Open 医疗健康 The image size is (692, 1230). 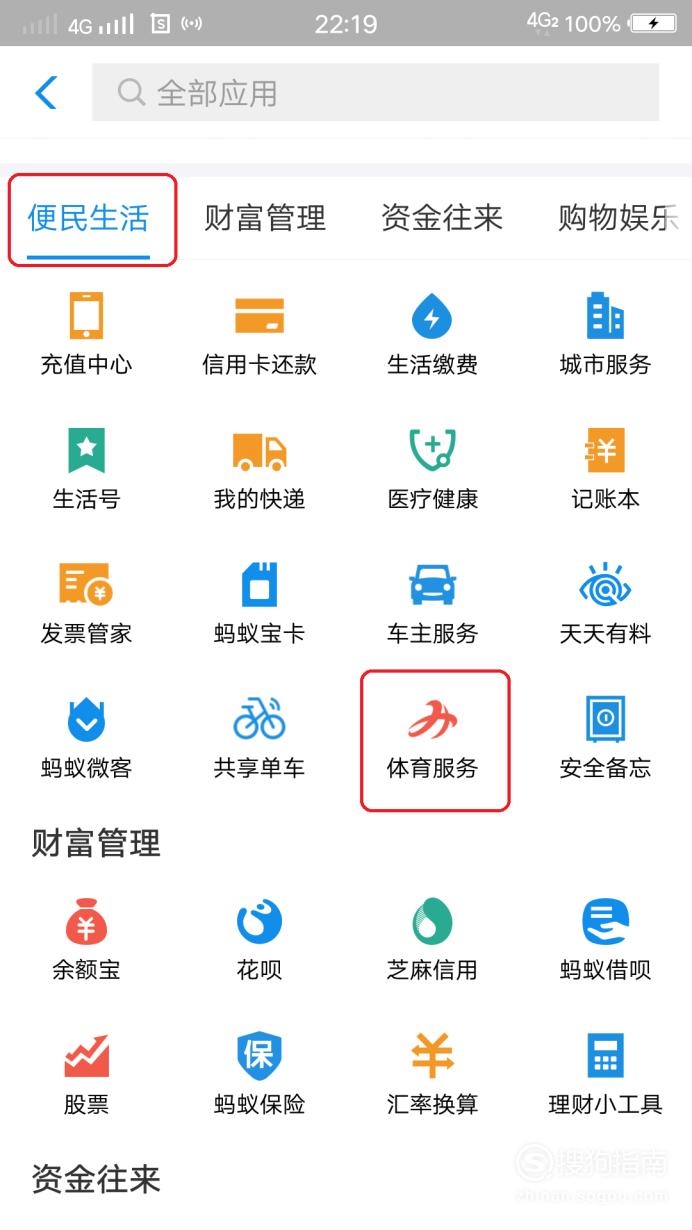[432, 469]
